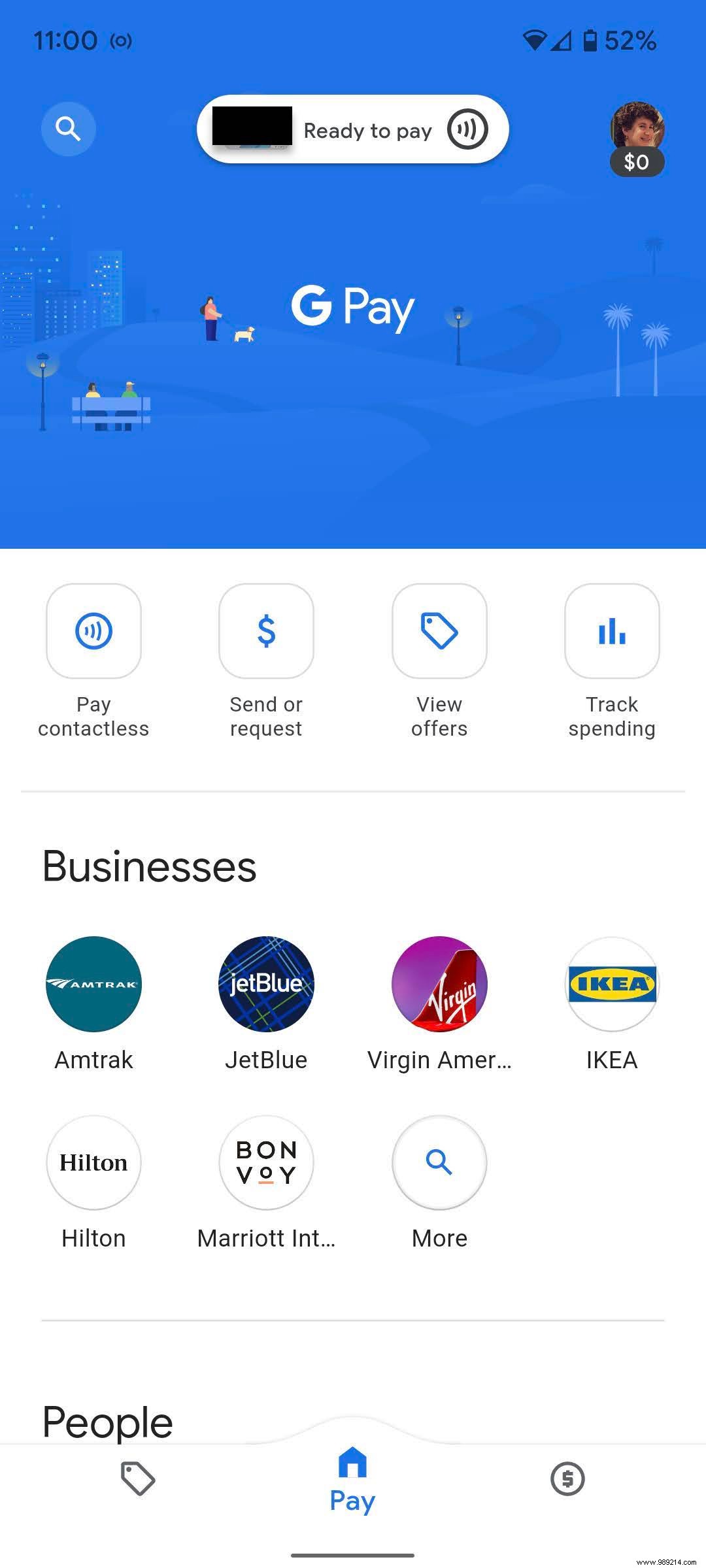Open View offers
This screenshot has height=1568, width=706.
point(439,631)
